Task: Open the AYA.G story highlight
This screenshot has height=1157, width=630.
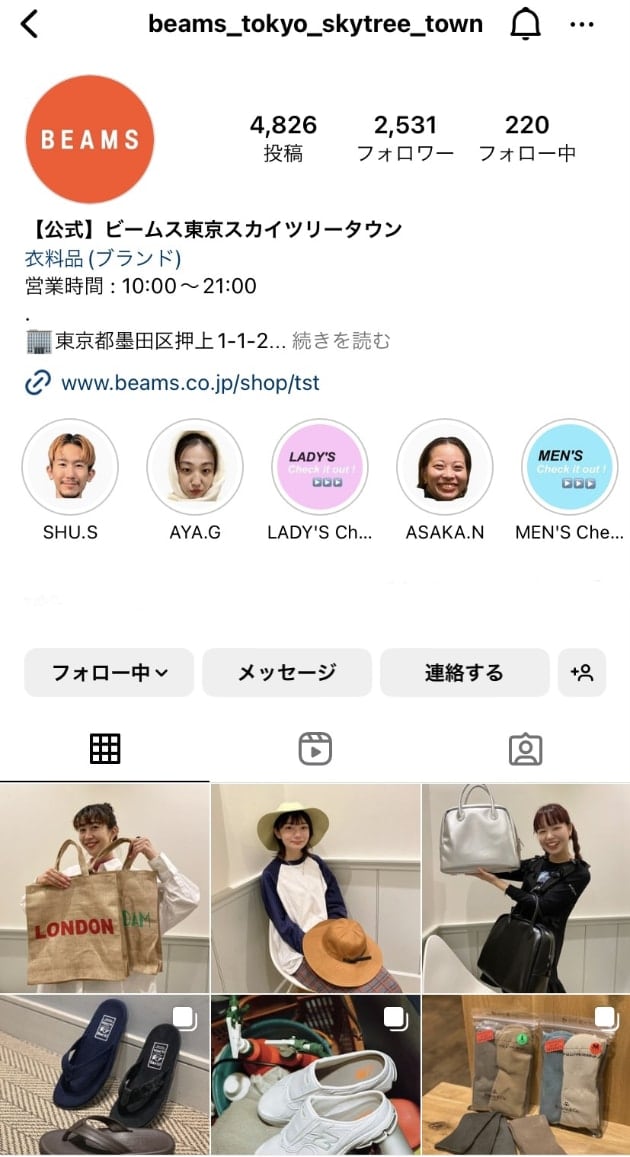Action: pos(195,467)
